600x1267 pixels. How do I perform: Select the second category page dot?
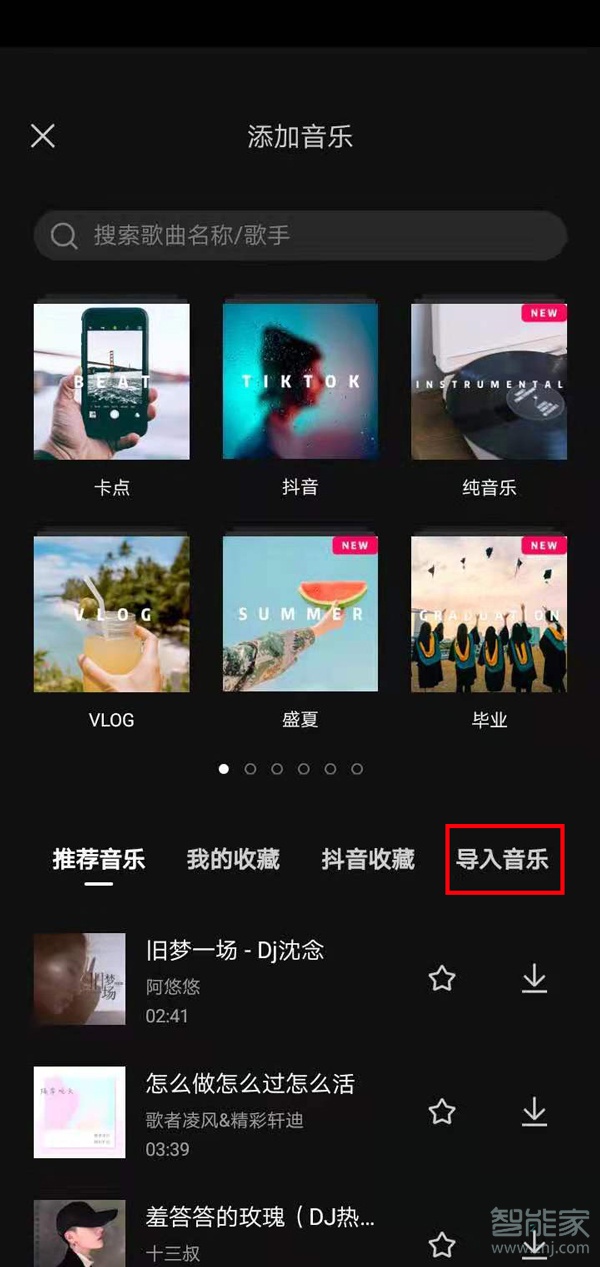coord(250,769)
